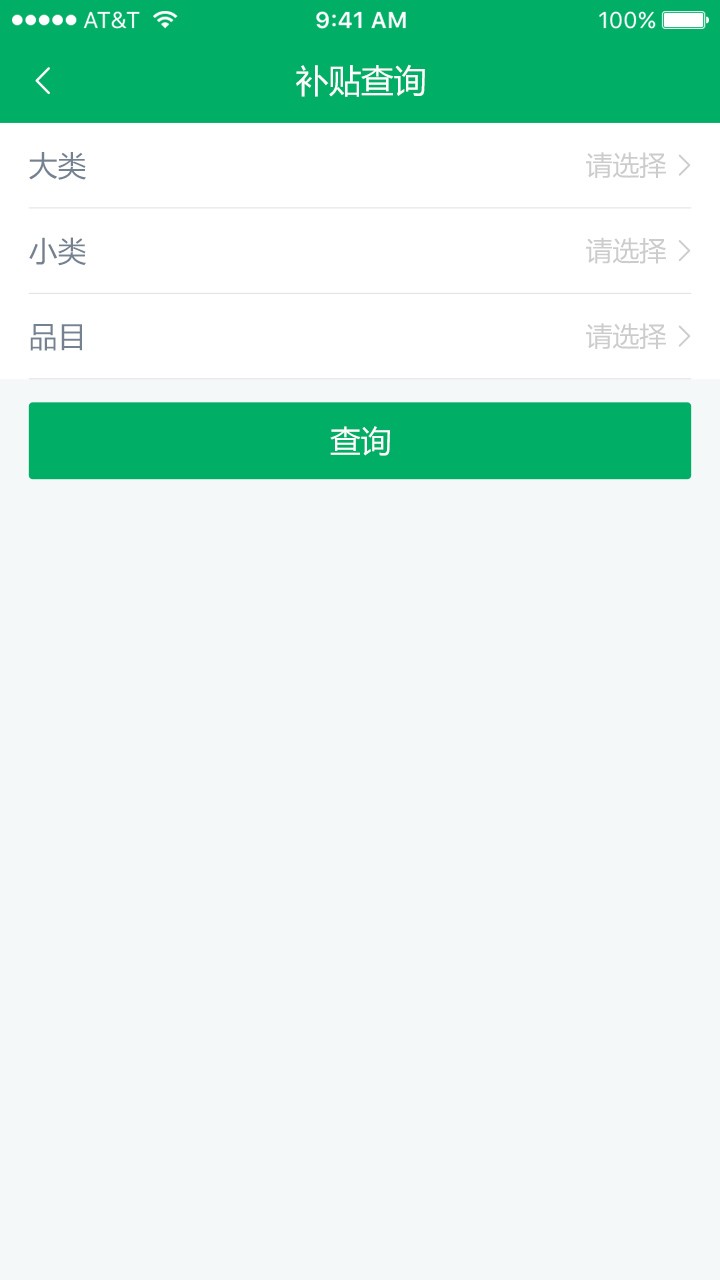Tap the chevron next to 小类
The height and width of the screenshot is (1280, 720).
(x=684, y=251)
